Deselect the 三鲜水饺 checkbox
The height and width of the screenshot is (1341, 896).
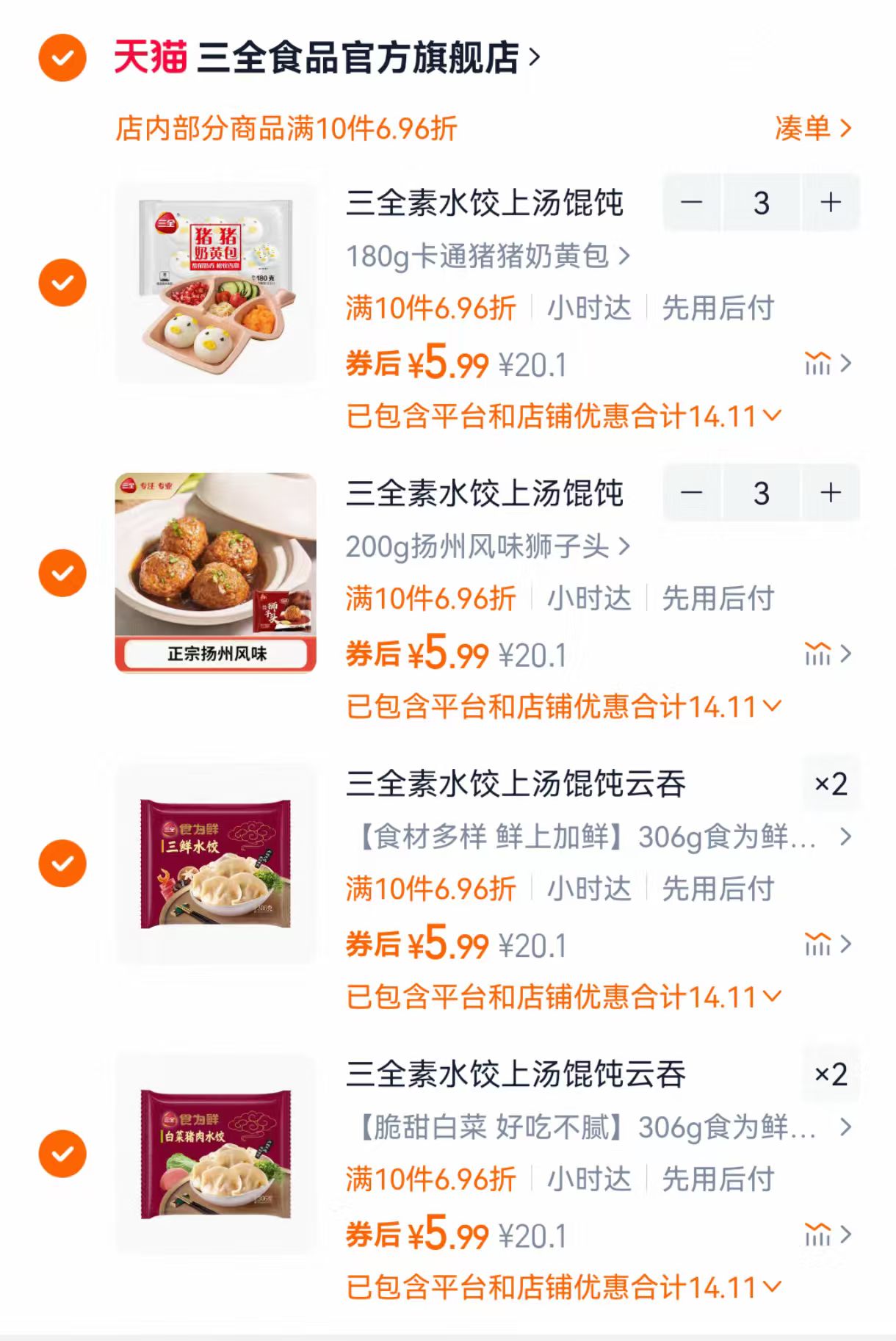[64, 864]
